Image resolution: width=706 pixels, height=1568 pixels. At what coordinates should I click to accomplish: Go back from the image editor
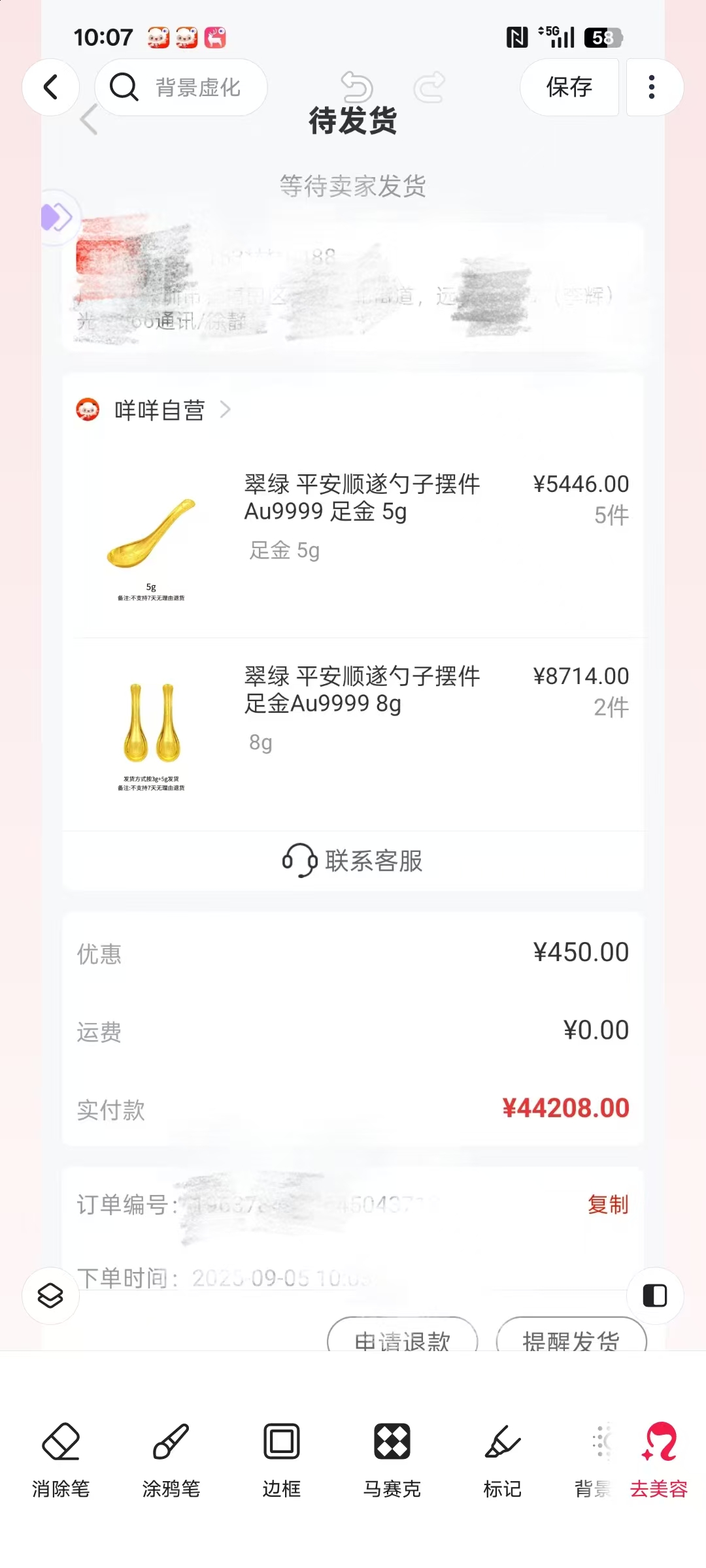tap(50, 87)
